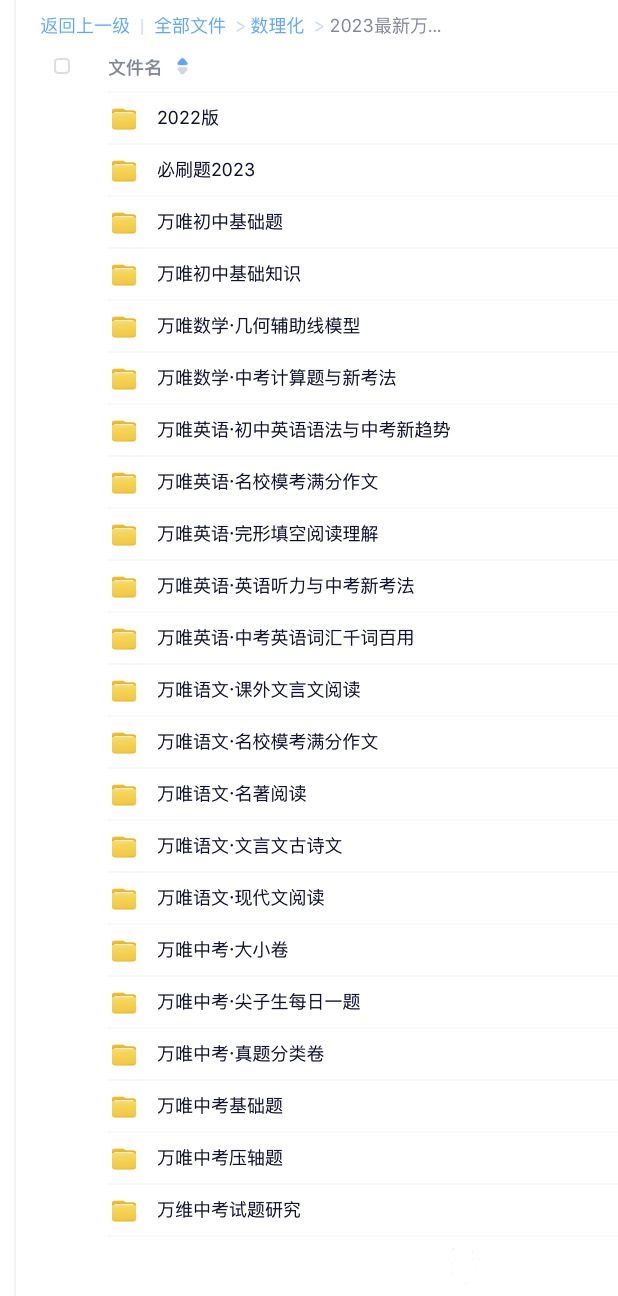The image size is (618, 1296).
Task: Open 全部文件 in the breadcrumb
Action: point(190,26)
